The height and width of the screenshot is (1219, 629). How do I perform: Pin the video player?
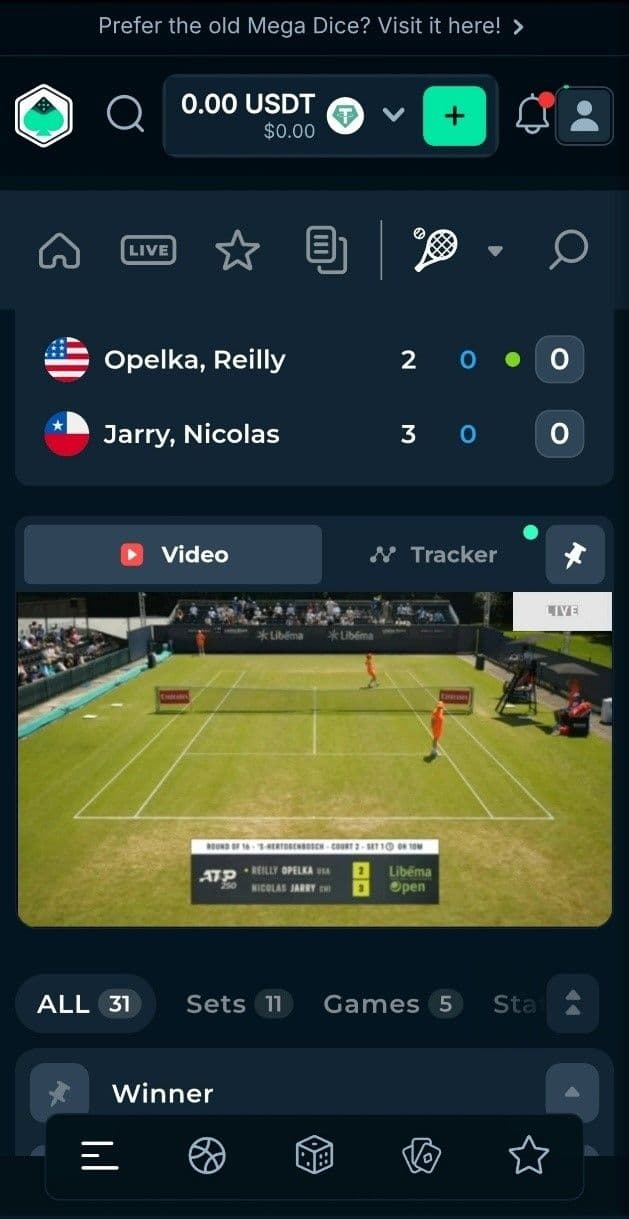[575, 555]
